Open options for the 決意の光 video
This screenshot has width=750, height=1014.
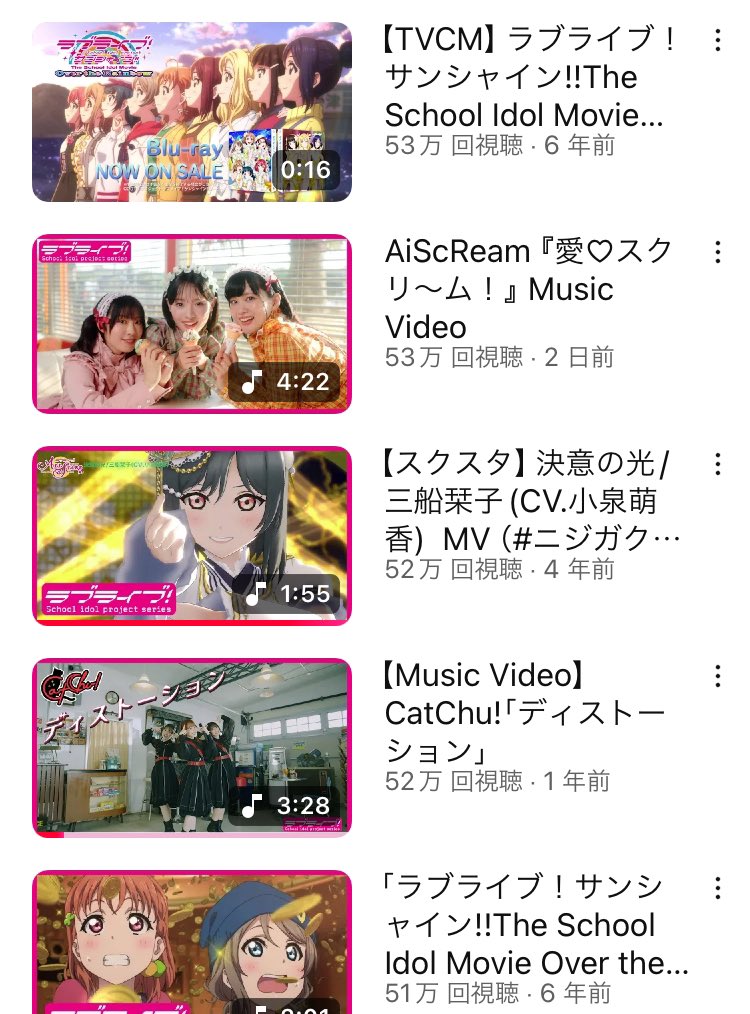(717, 465)
